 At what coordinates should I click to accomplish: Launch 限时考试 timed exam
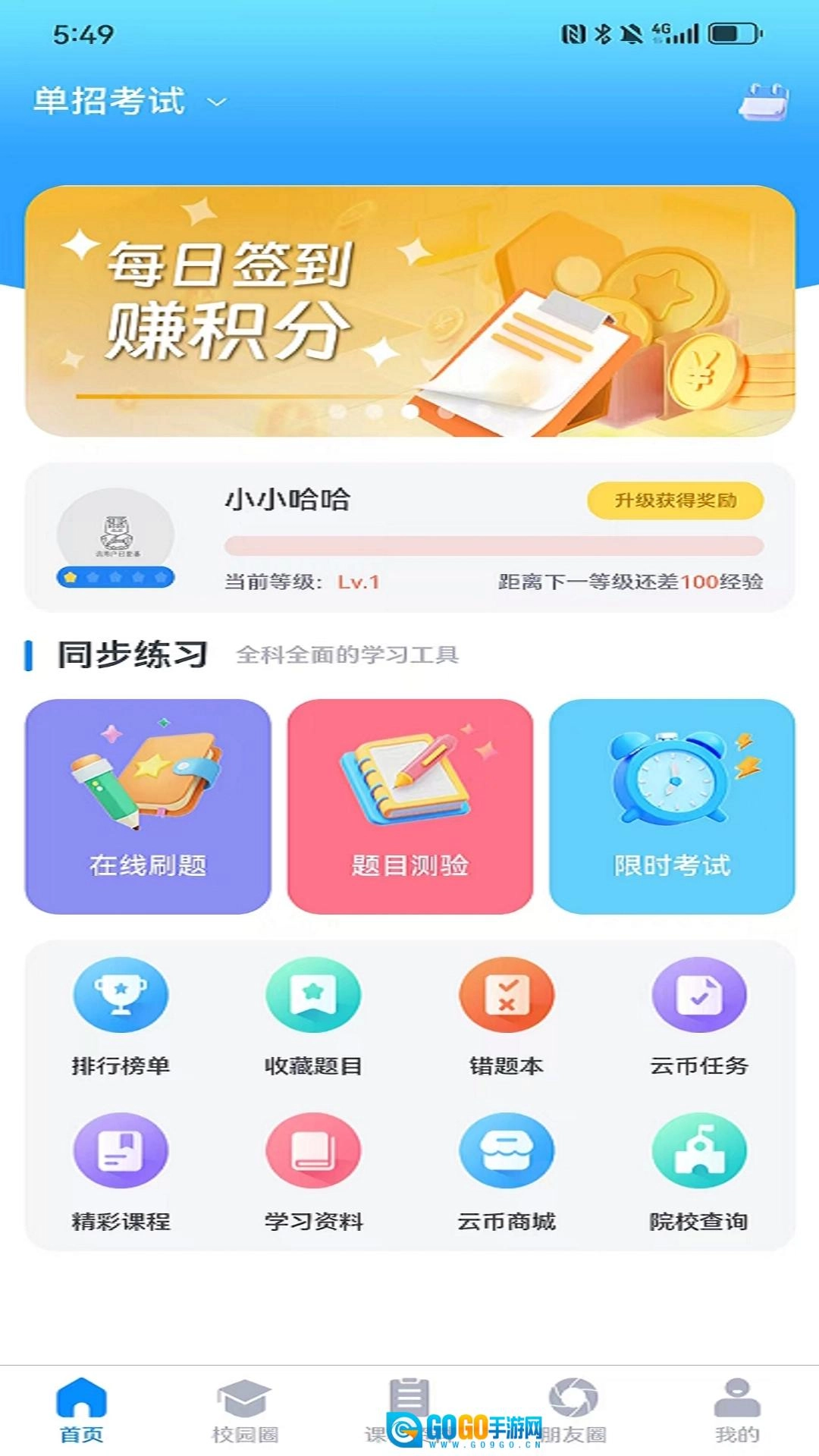[672, 806]
